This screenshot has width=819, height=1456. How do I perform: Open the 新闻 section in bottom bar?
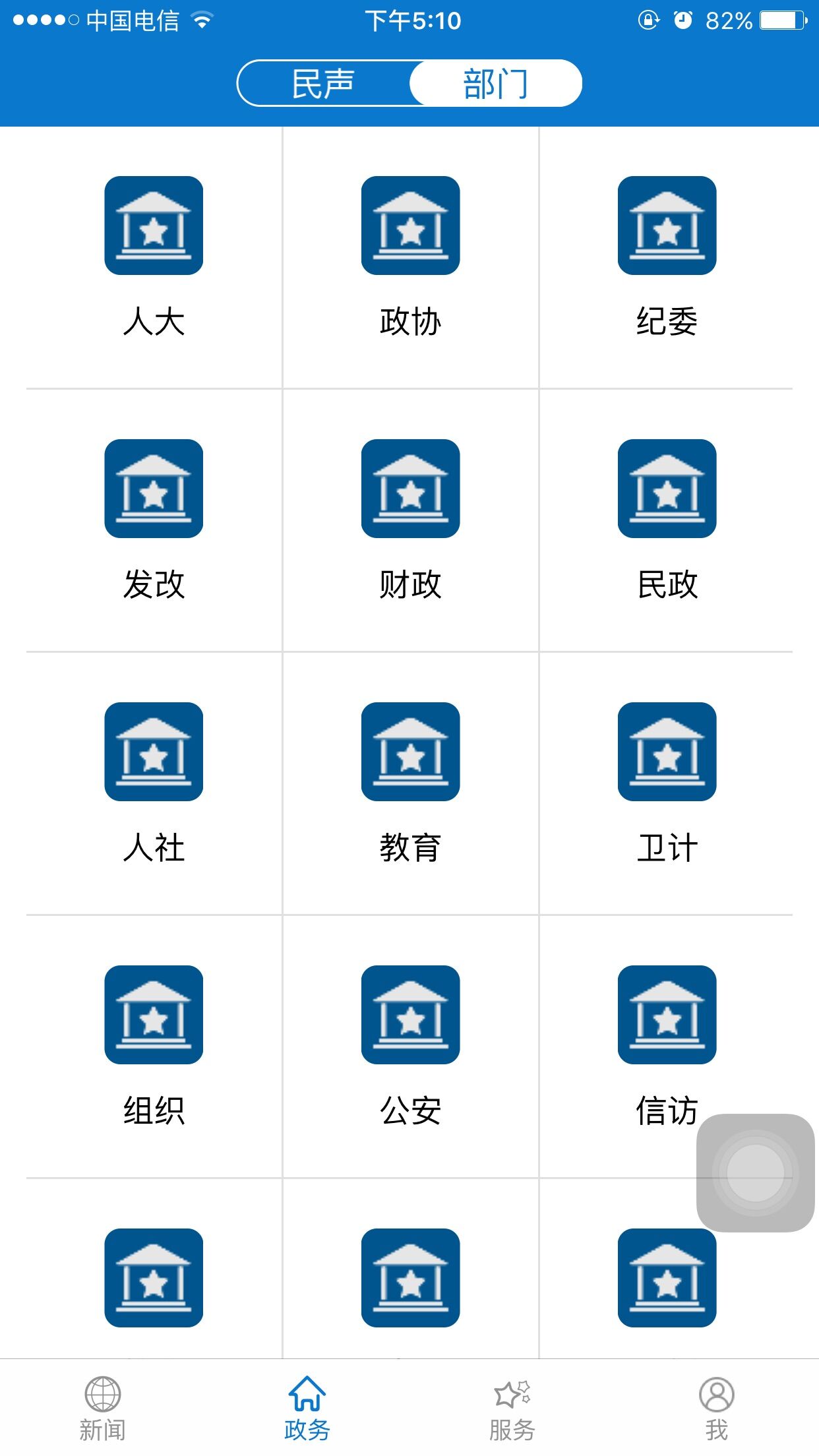[102, 1405]
